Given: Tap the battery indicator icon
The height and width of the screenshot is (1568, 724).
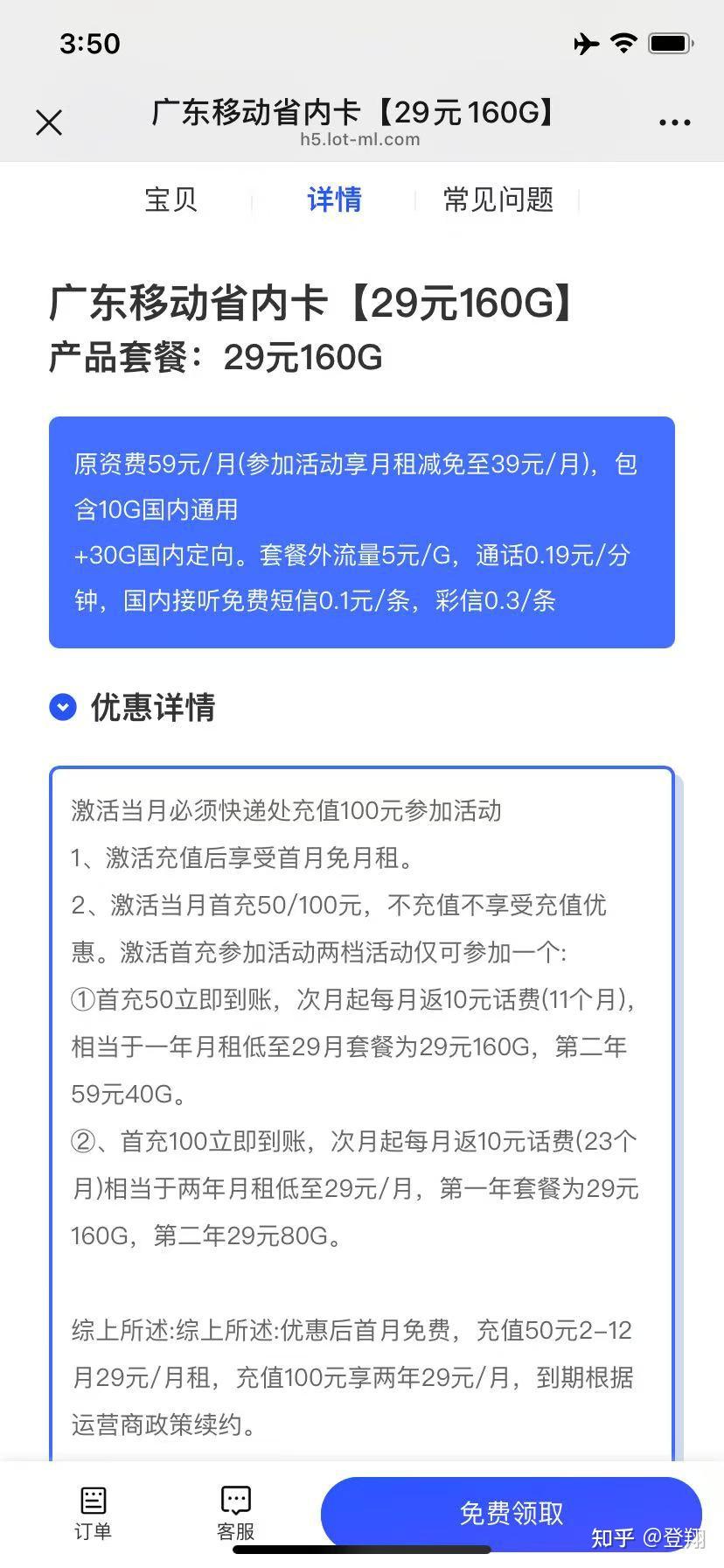Looking at the screenshot, I should [667, 42].
